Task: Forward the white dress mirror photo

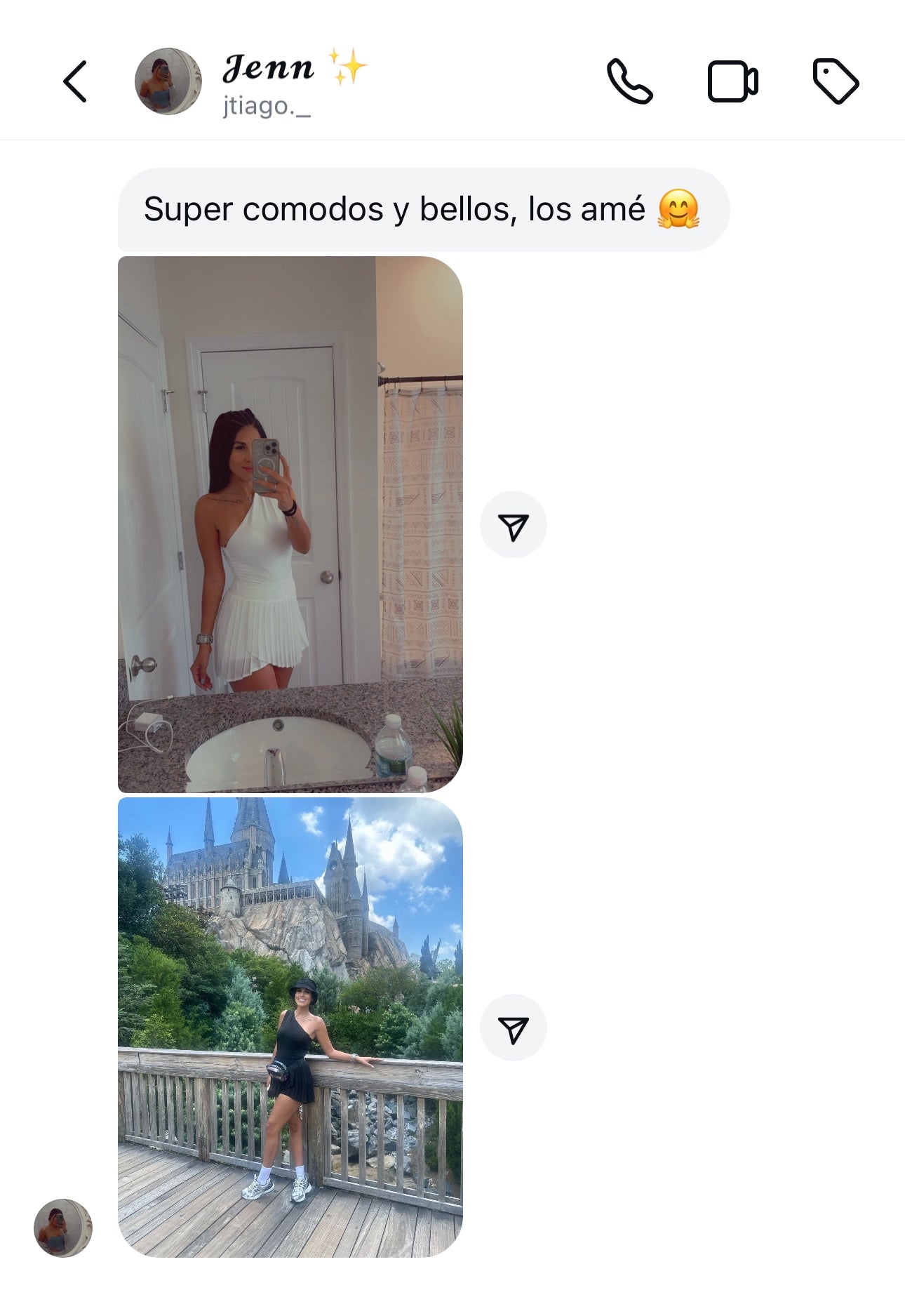Action: pyautogui.click(x=513, y=525)
